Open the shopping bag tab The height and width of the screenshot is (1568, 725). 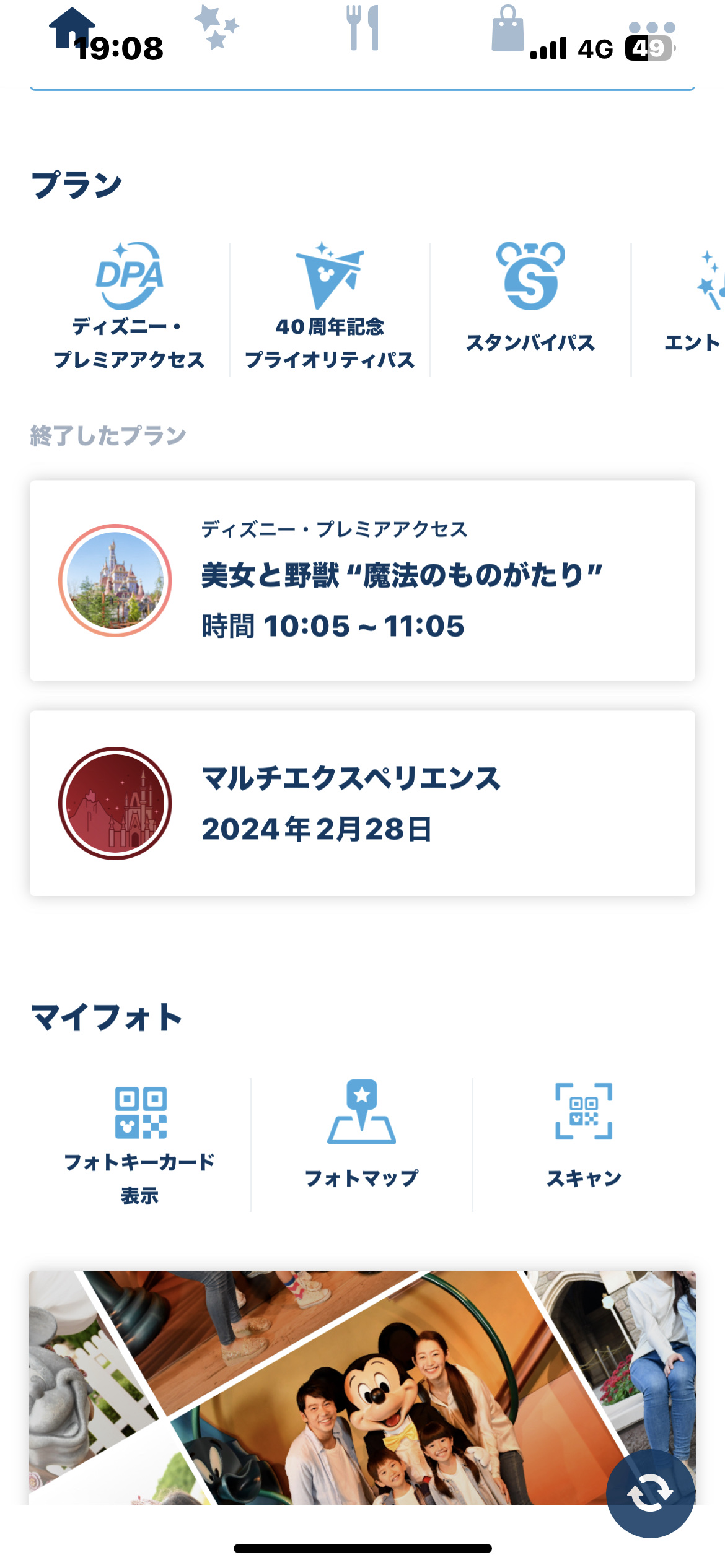(x=507, y=28)
